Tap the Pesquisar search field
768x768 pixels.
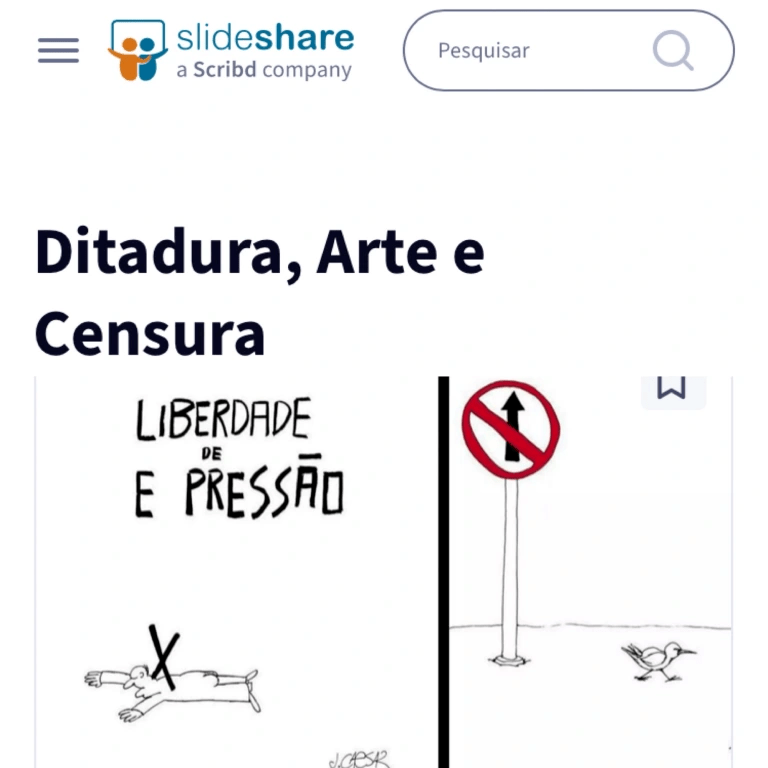tap(530, 50)
